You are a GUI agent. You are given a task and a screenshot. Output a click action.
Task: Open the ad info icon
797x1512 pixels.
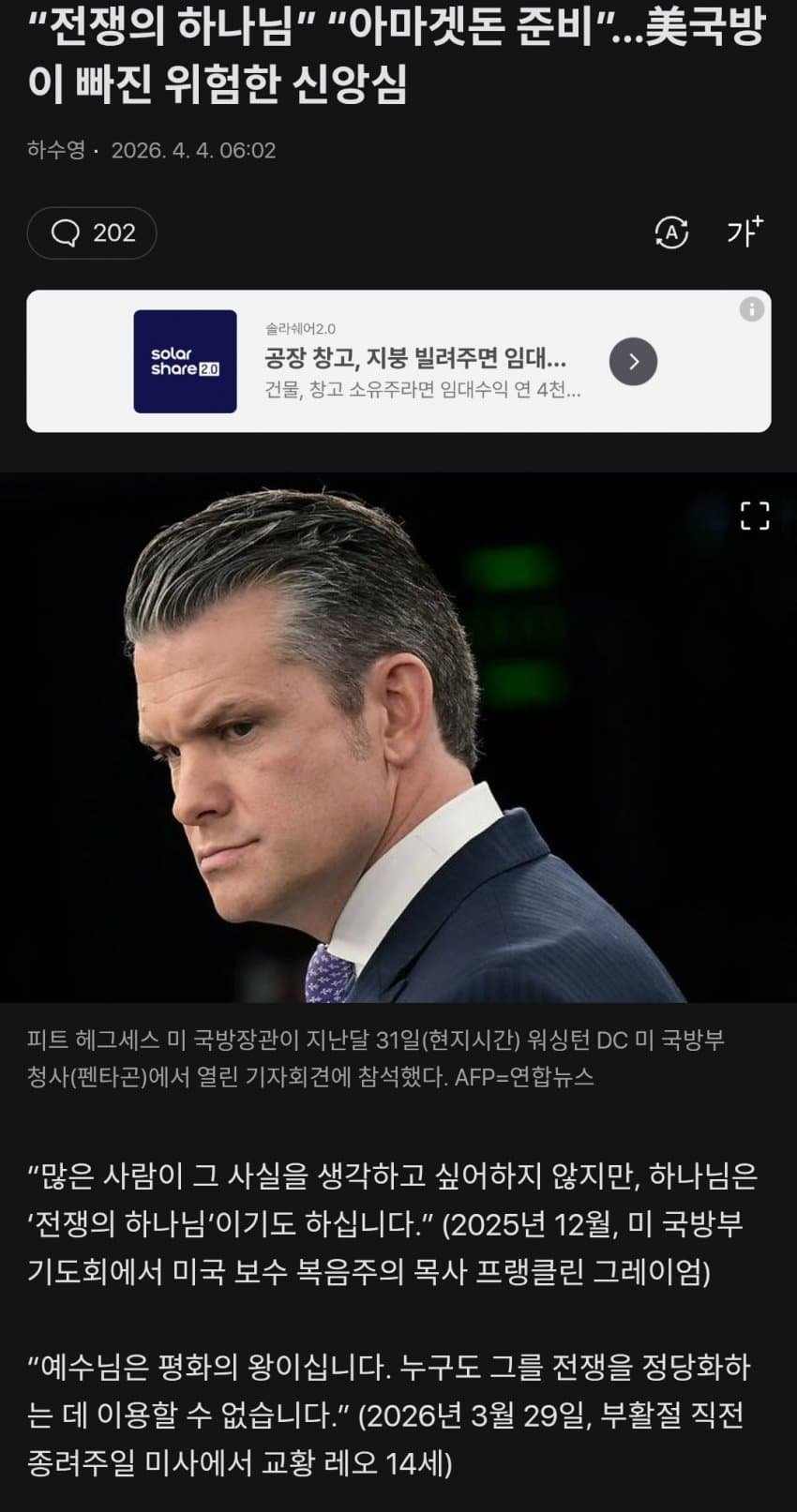coord(752,309)
